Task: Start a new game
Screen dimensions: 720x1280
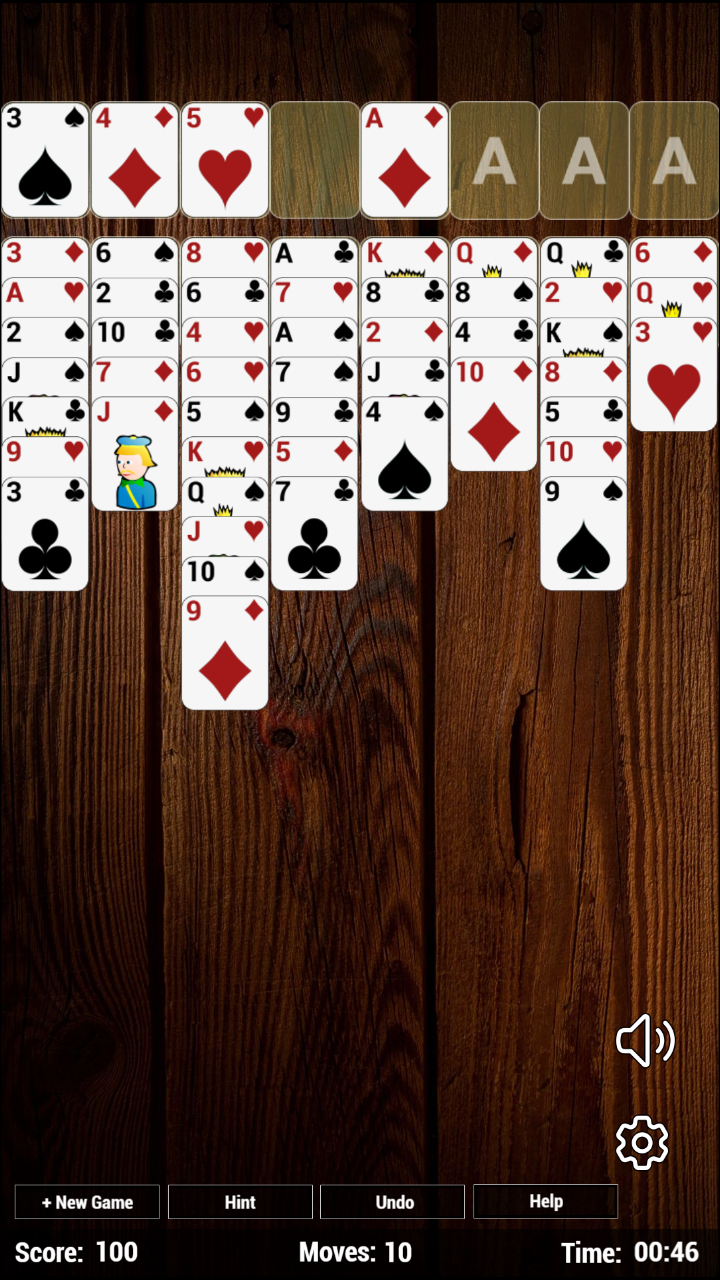Action: tap(87, 1202)
